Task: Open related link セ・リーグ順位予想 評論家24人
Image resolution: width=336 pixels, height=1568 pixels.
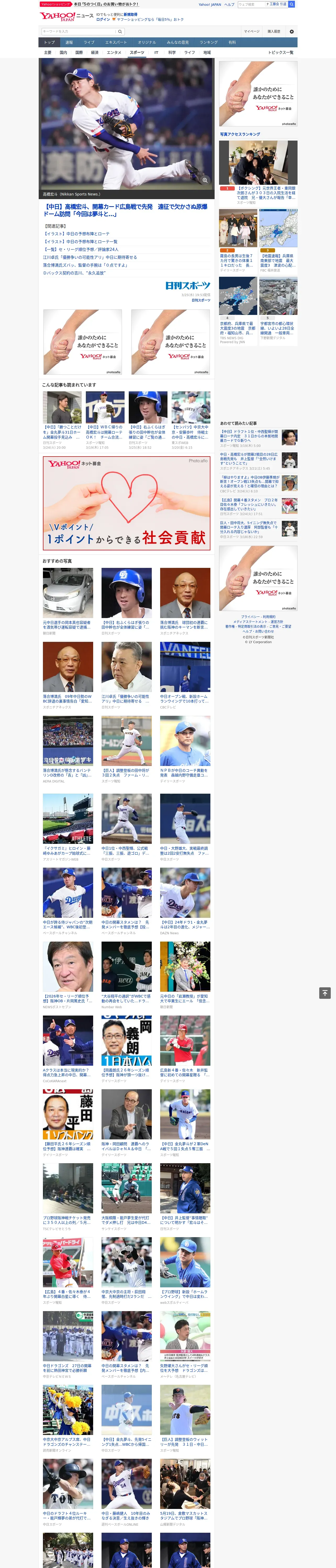Action: (81, 250)
